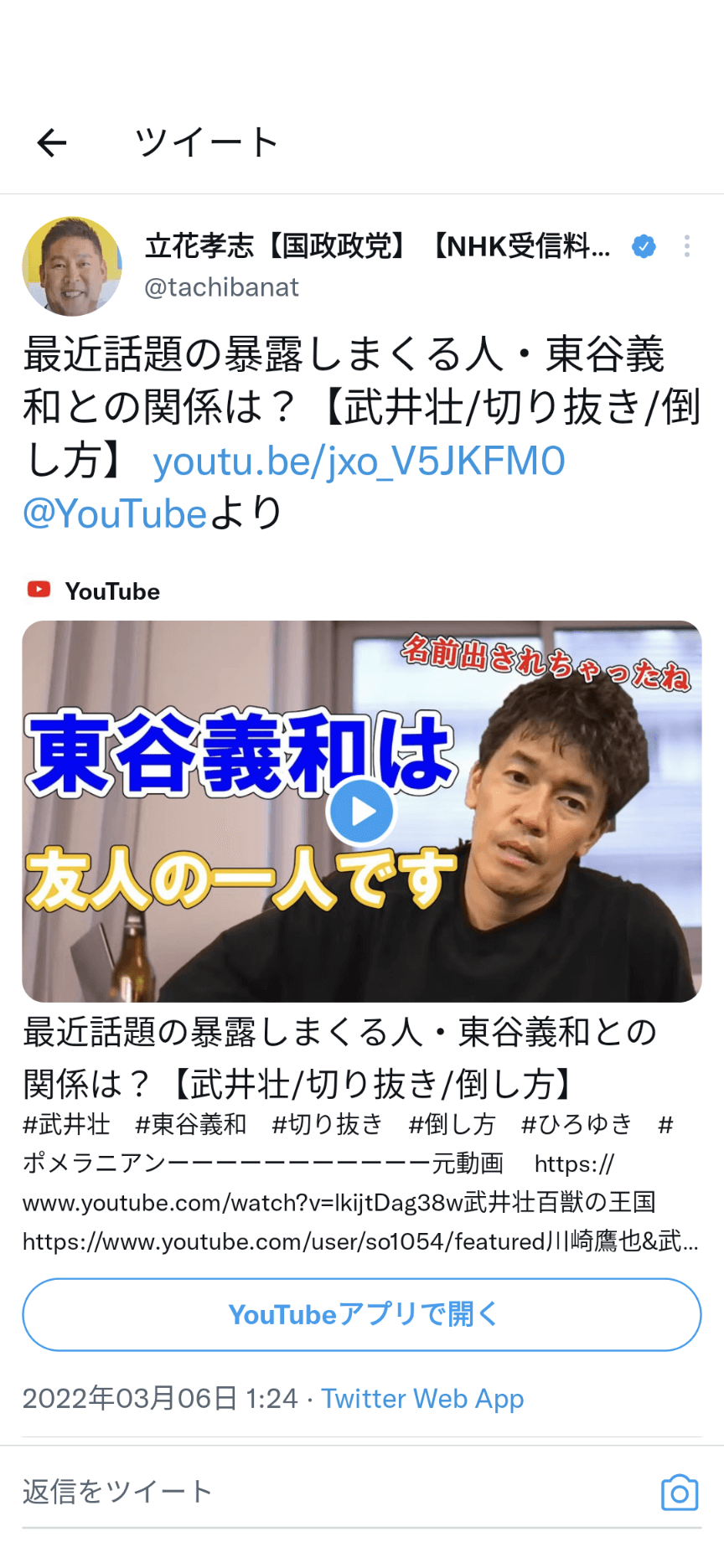
Task: Open the @tachibanat account name
Action: [x=221, y=287]
